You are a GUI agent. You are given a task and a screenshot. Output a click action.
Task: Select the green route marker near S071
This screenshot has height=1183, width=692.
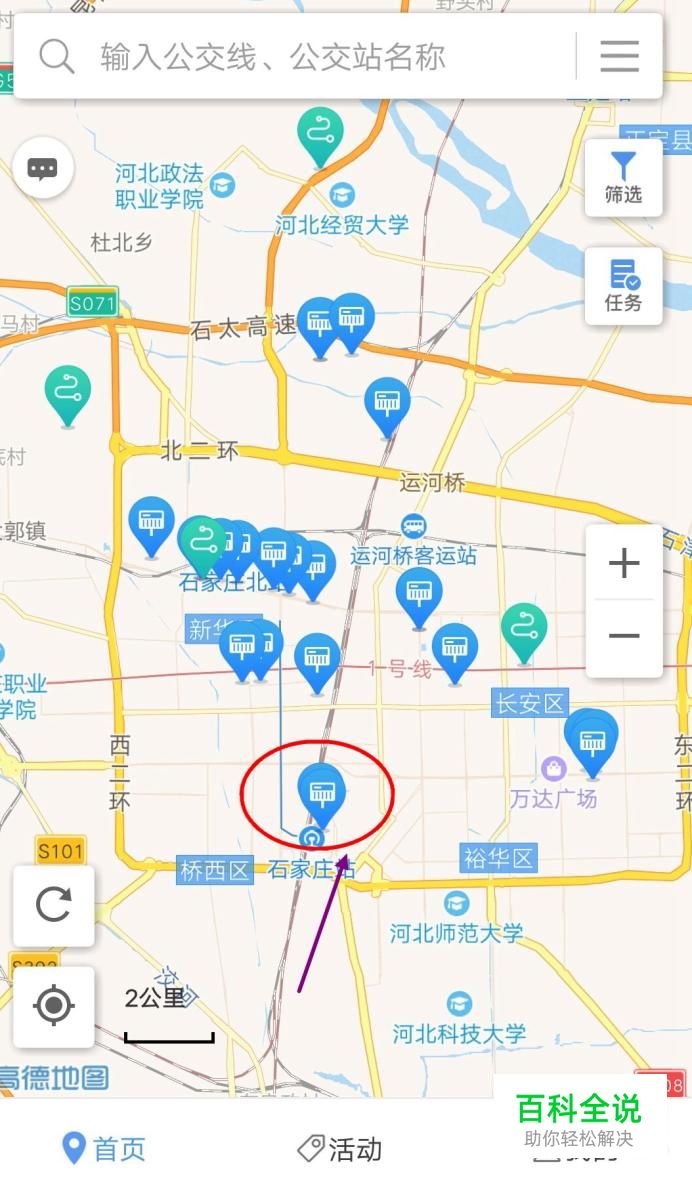click(x=68, y=392)
